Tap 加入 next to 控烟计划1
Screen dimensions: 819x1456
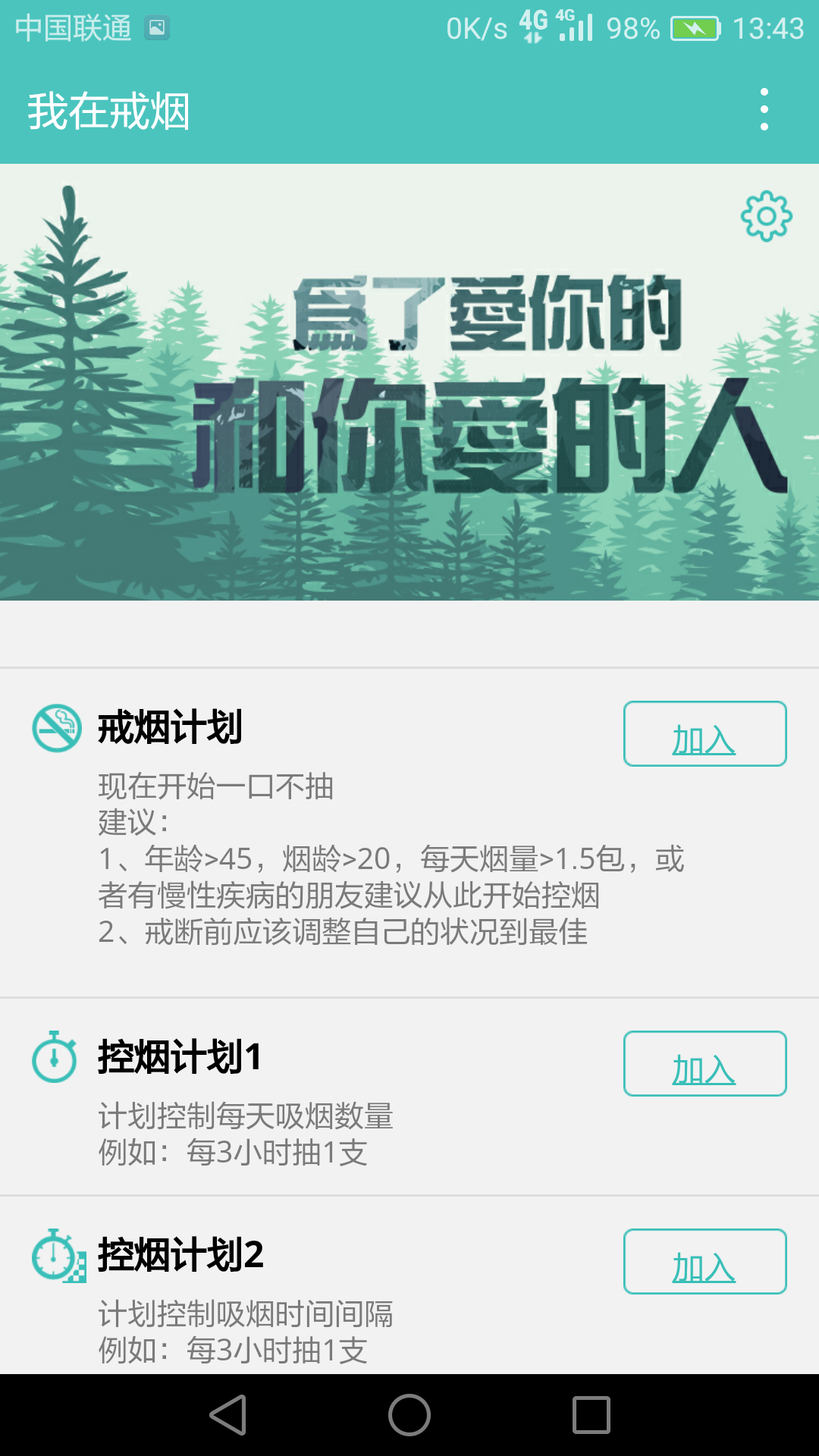point(704,1064)
